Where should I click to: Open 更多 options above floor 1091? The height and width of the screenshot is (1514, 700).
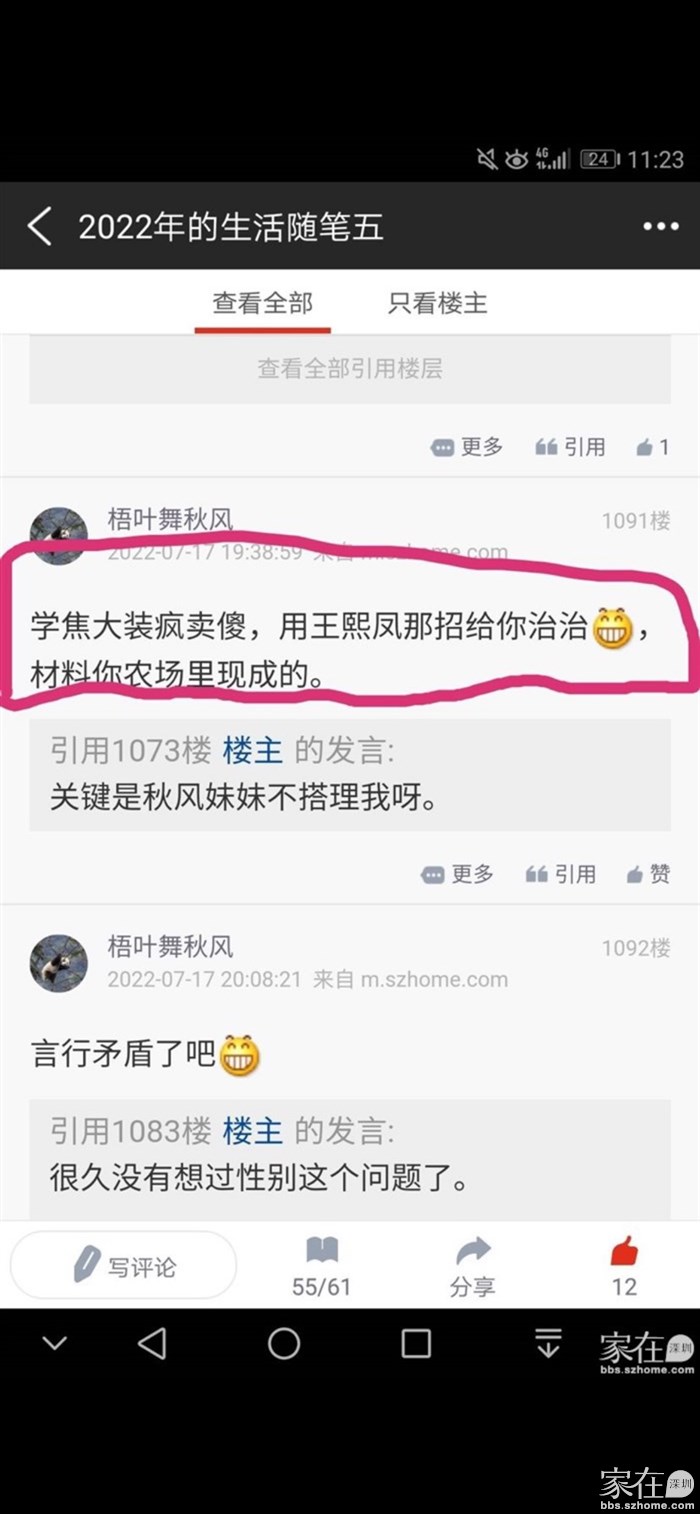point(467,447)
